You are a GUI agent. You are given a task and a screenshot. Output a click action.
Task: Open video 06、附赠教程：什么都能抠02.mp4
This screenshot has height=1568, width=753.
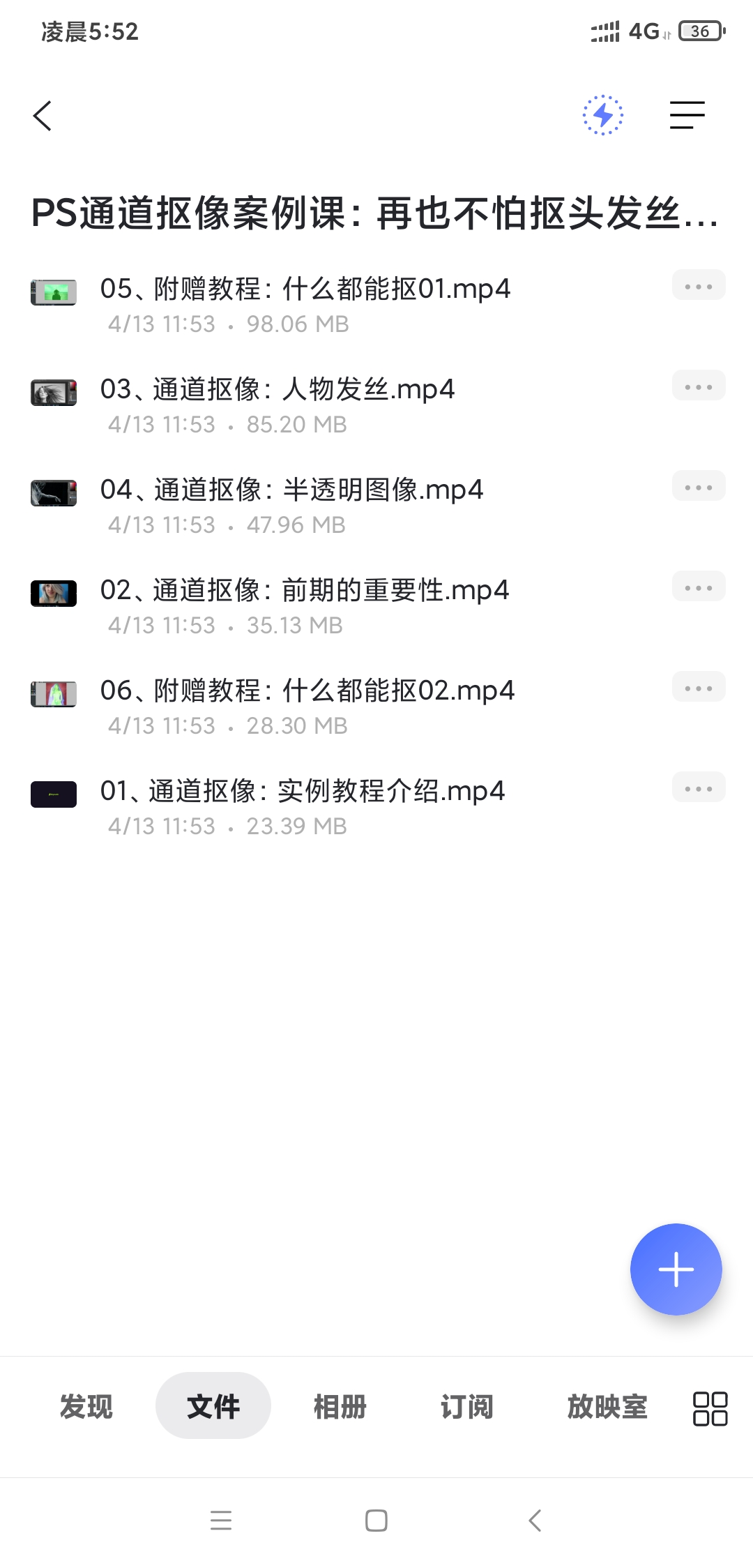click(307, 691)
